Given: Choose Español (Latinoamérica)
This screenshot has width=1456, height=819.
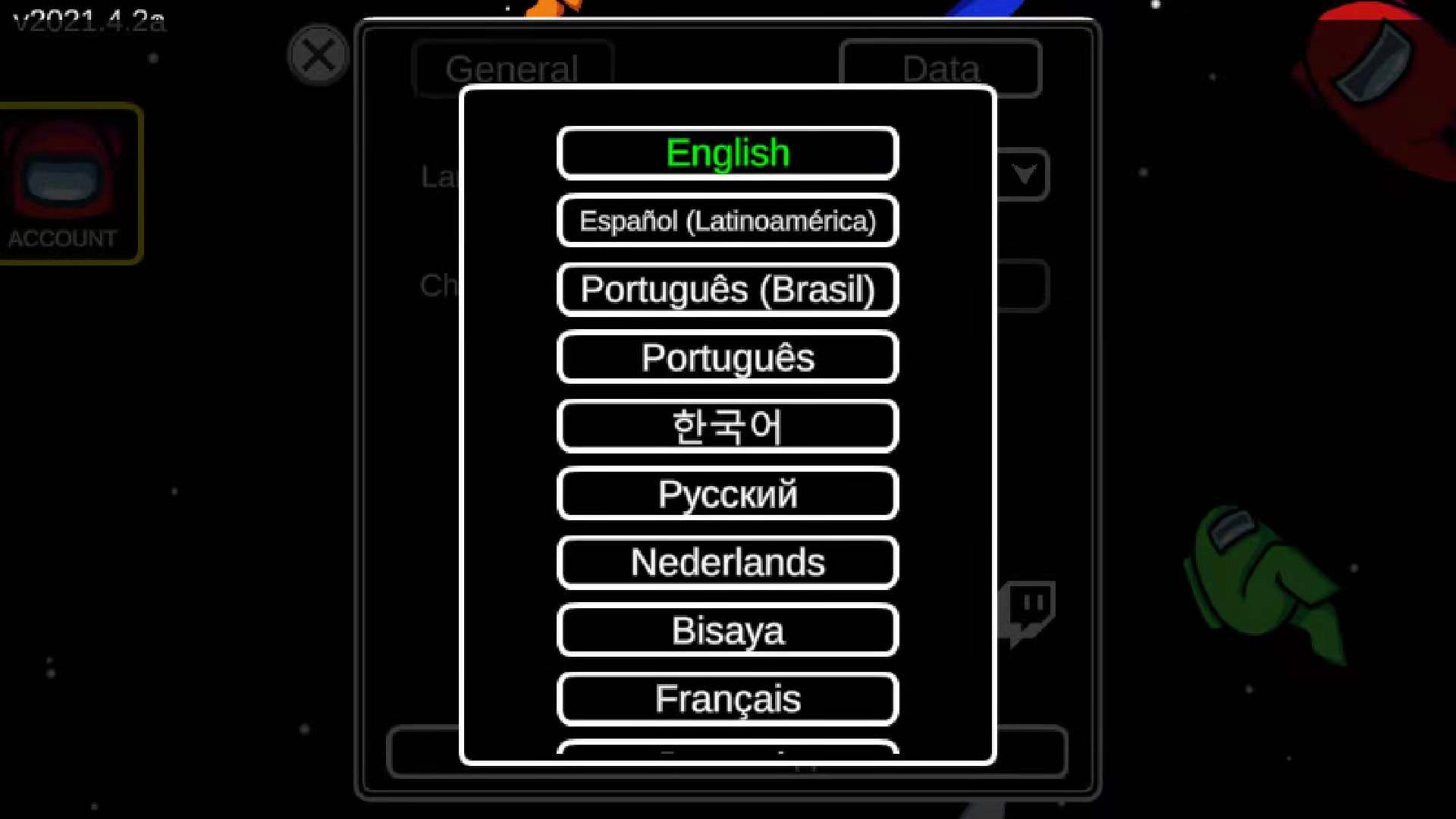Looking at the screenshot, I should 727,221.
